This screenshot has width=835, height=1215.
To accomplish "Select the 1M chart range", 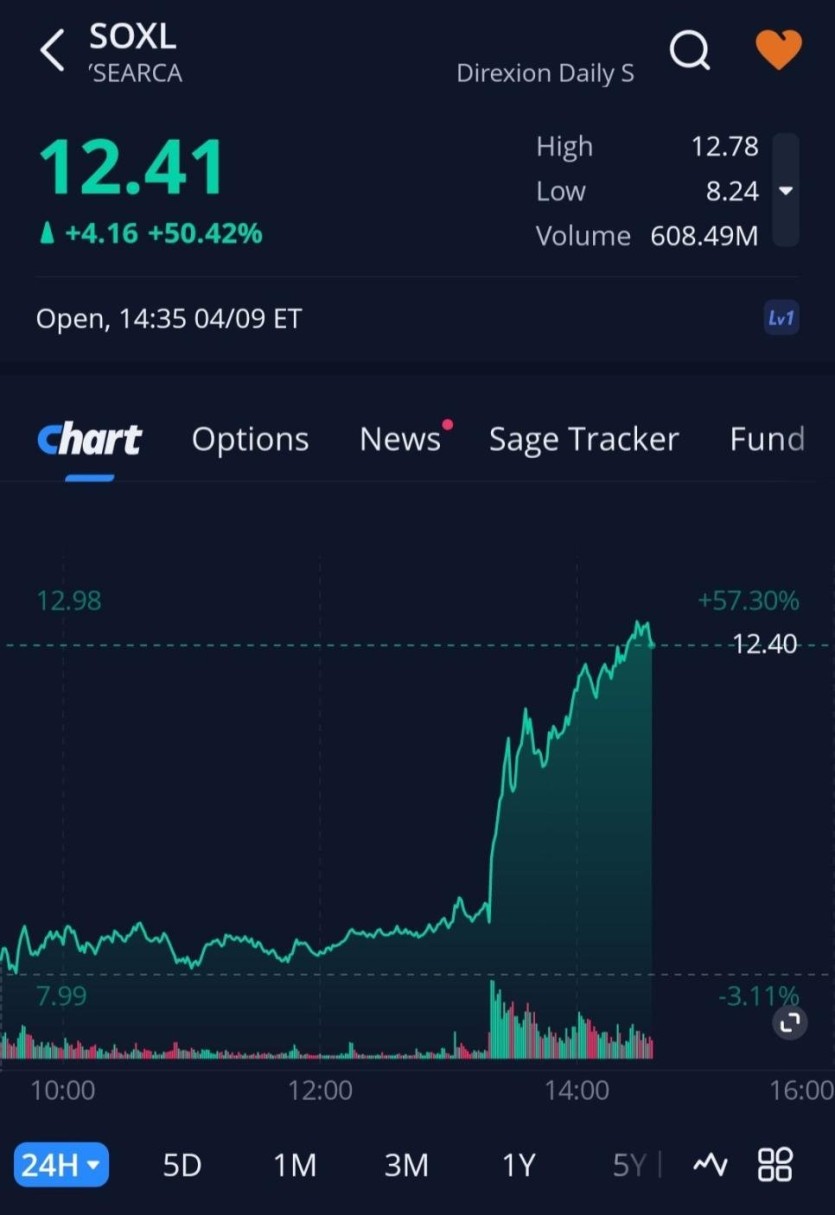I will click(x=295, y=1165).
